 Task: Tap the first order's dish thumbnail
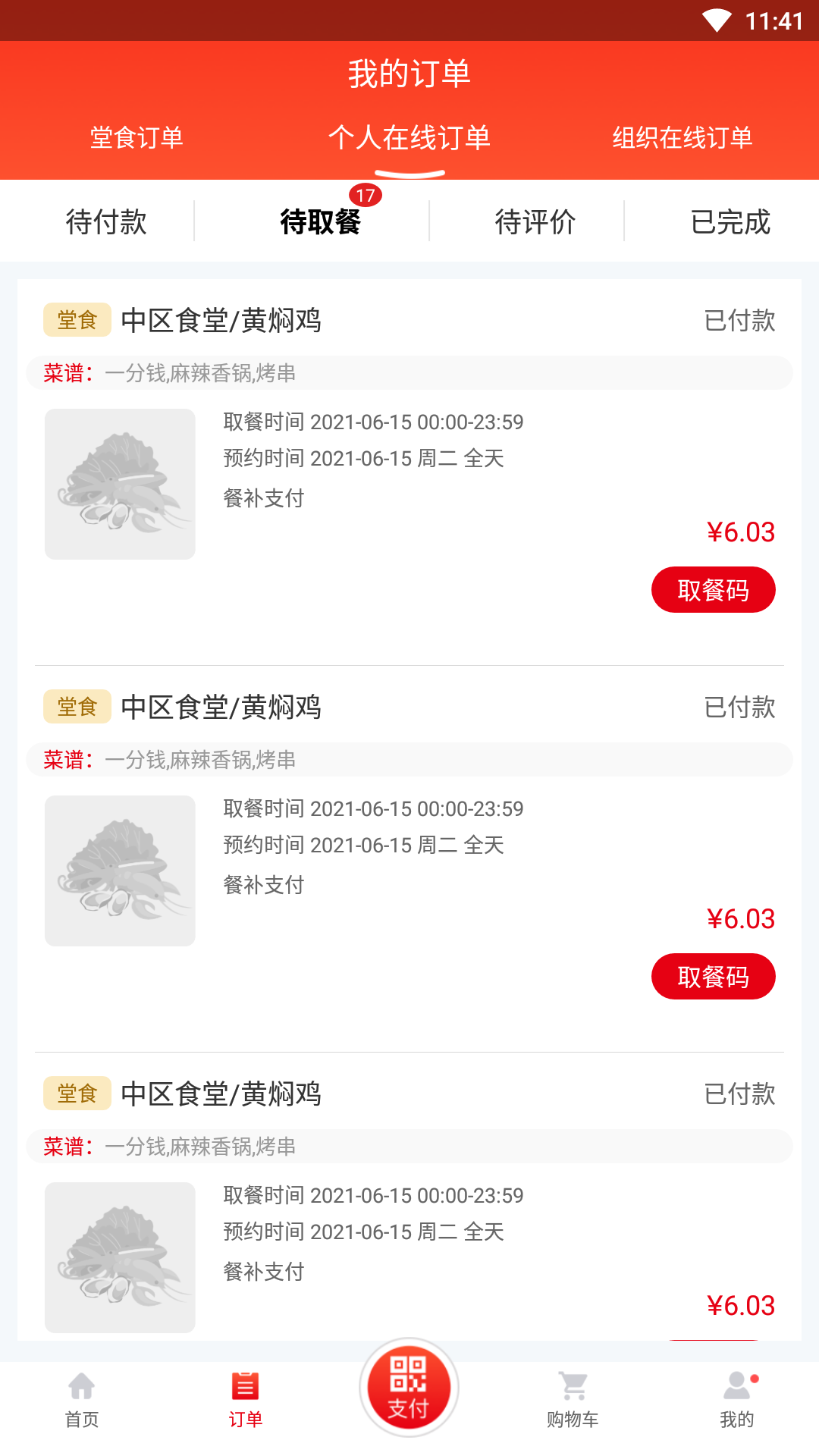pos(120,484)
